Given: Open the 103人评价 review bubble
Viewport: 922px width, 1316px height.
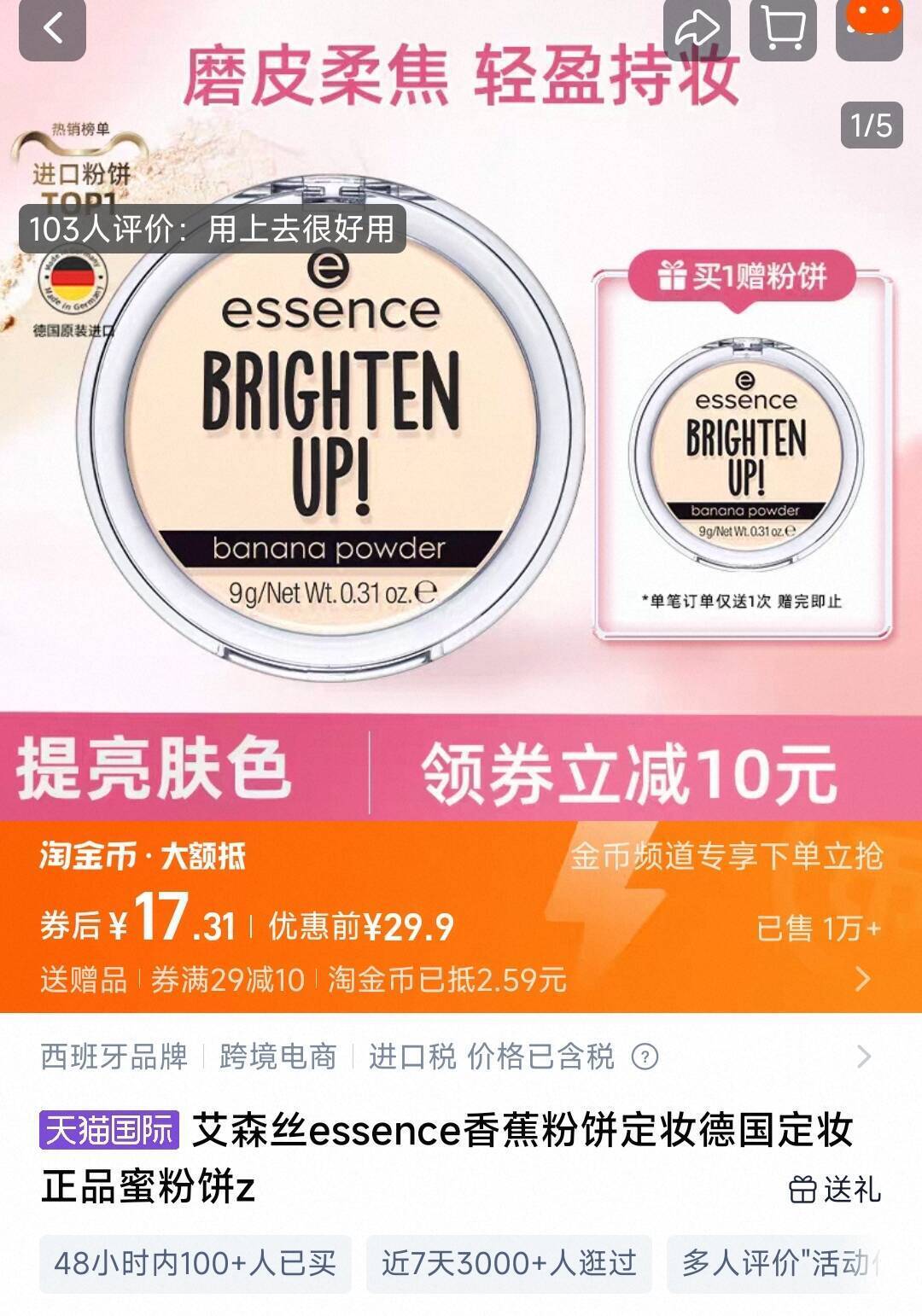Looking at the screenshot, I should pyautogui.click(x=212, y=229).
